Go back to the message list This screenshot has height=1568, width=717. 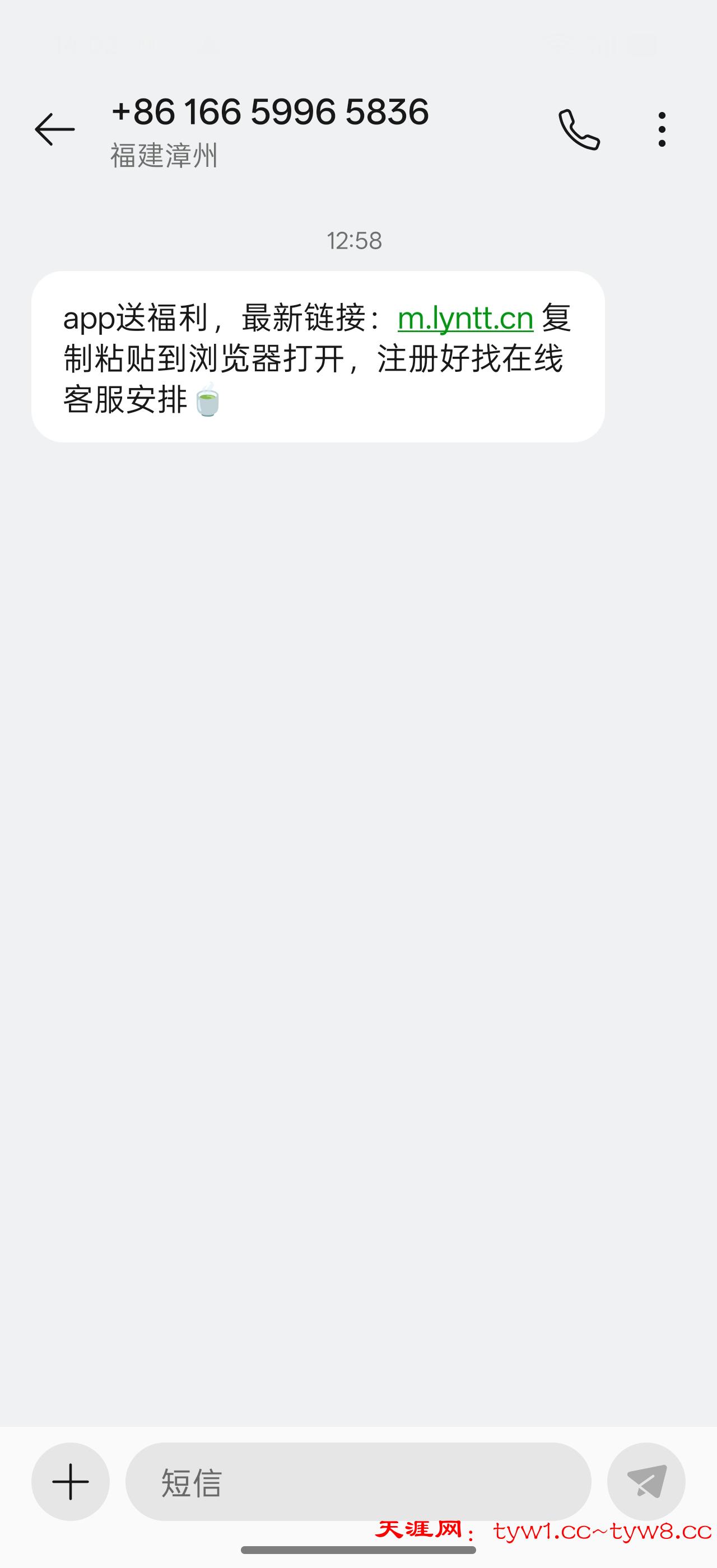[x=55, y=129]
